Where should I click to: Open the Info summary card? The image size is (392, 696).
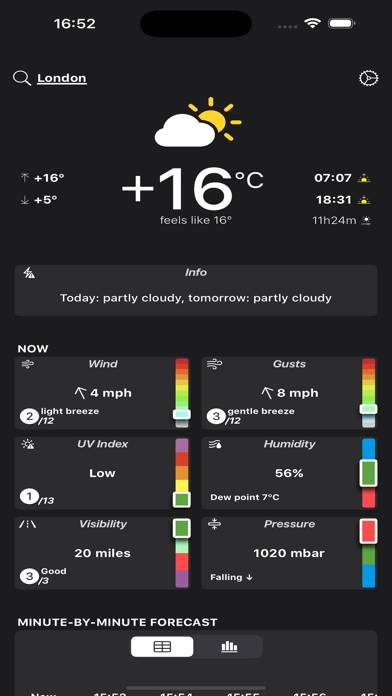(196, 290)
